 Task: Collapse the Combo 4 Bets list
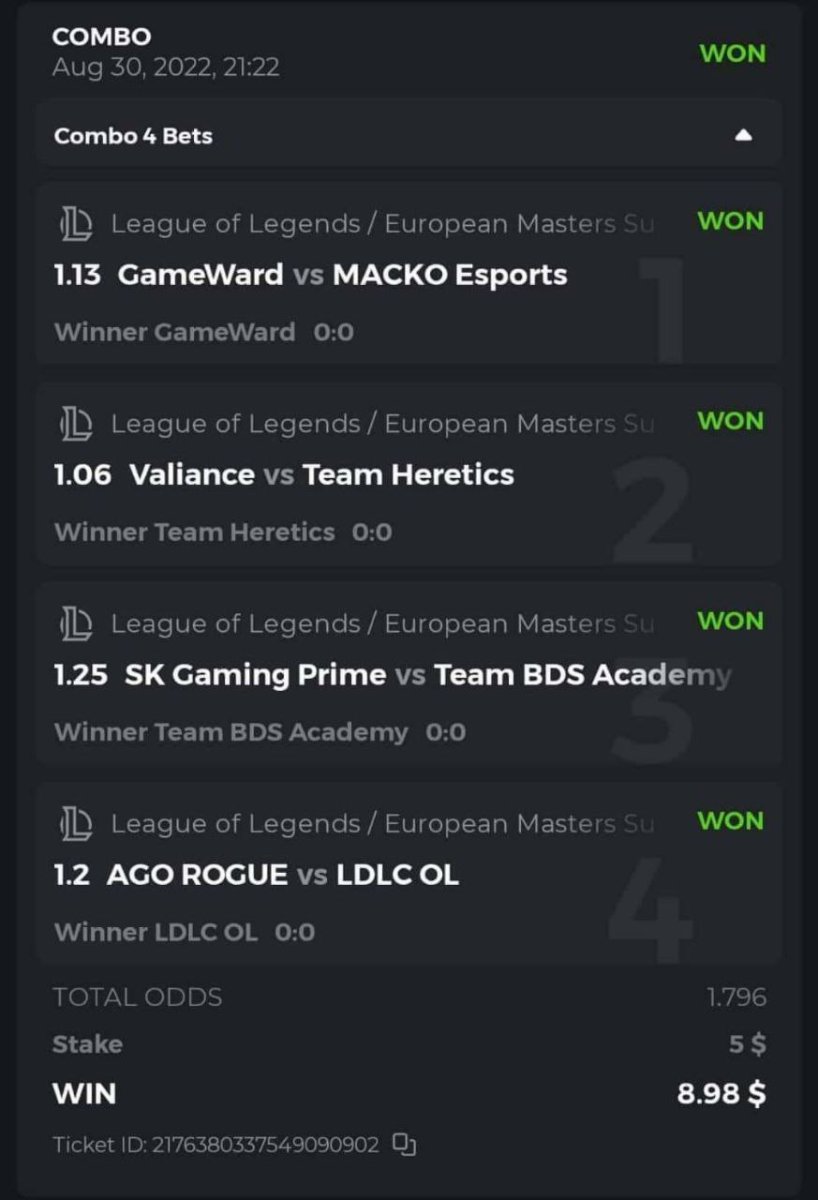pos(742,135)
